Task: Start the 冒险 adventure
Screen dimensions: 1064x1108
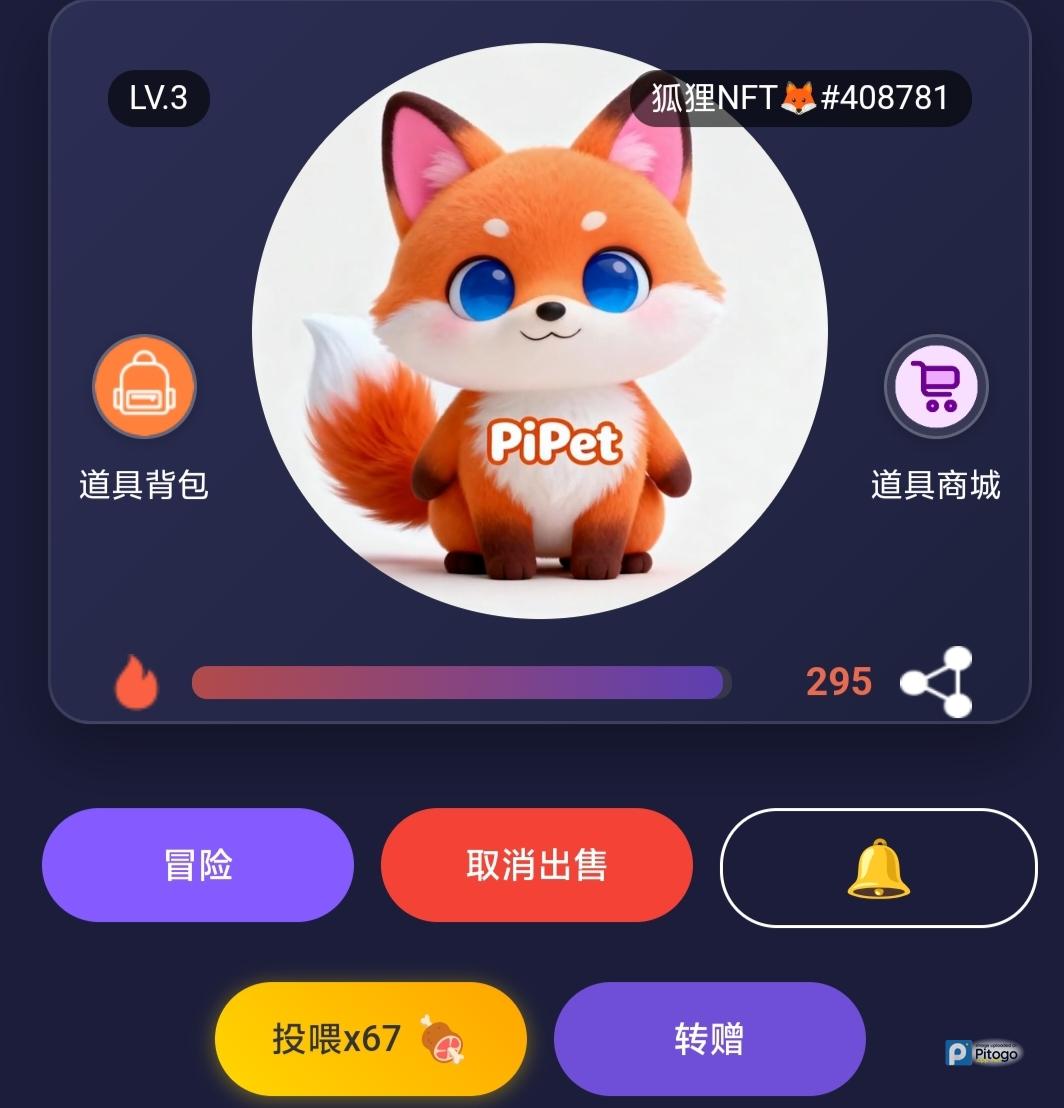Action: click(x=198, y=865)
